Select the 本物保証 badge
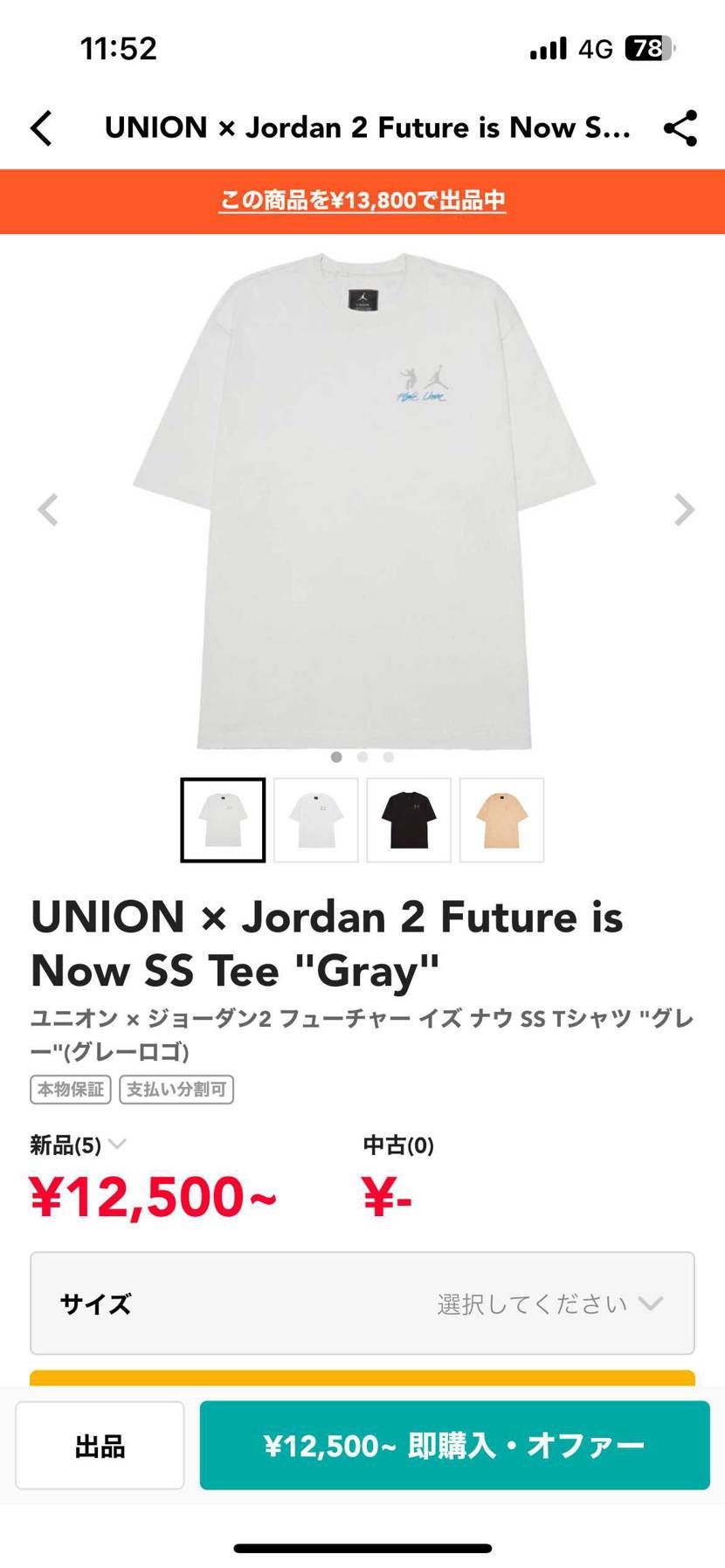The image size is (725, 1568). coord(70,1090)
